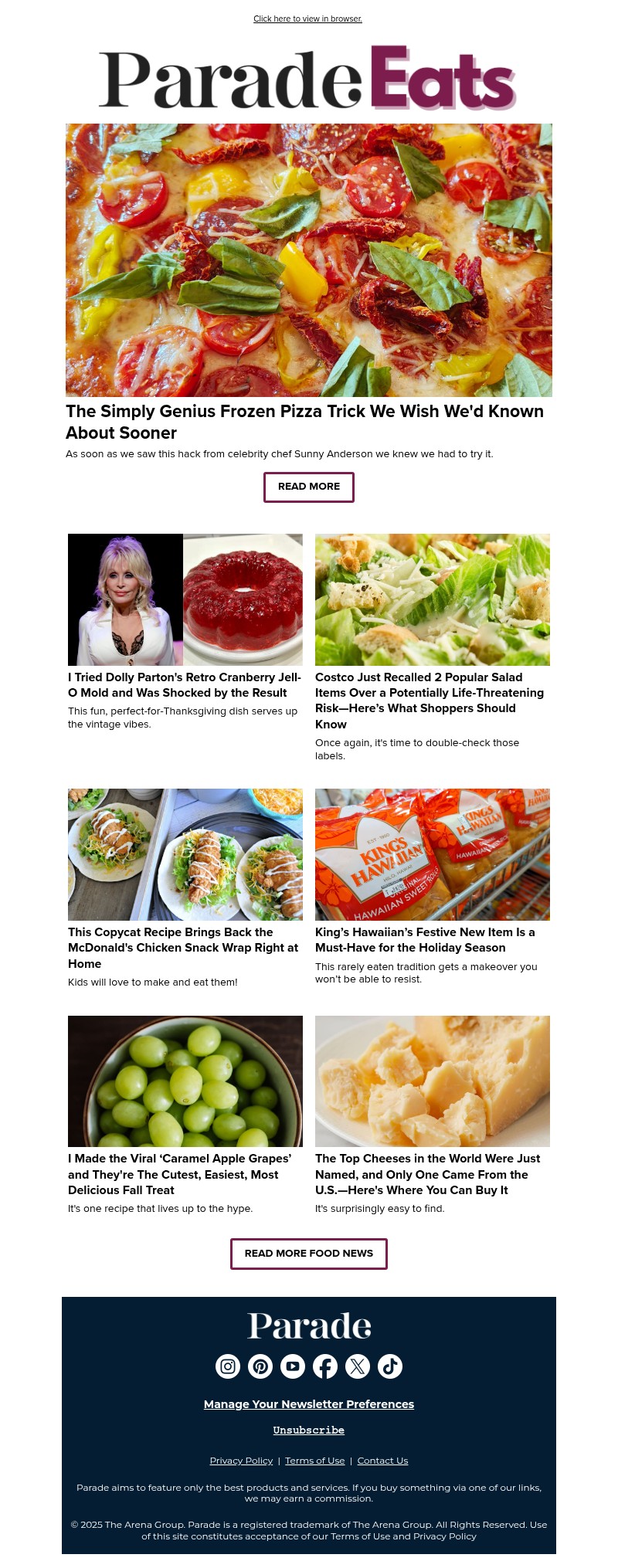Visit Parade's YouTube channel

point(292,1366)
